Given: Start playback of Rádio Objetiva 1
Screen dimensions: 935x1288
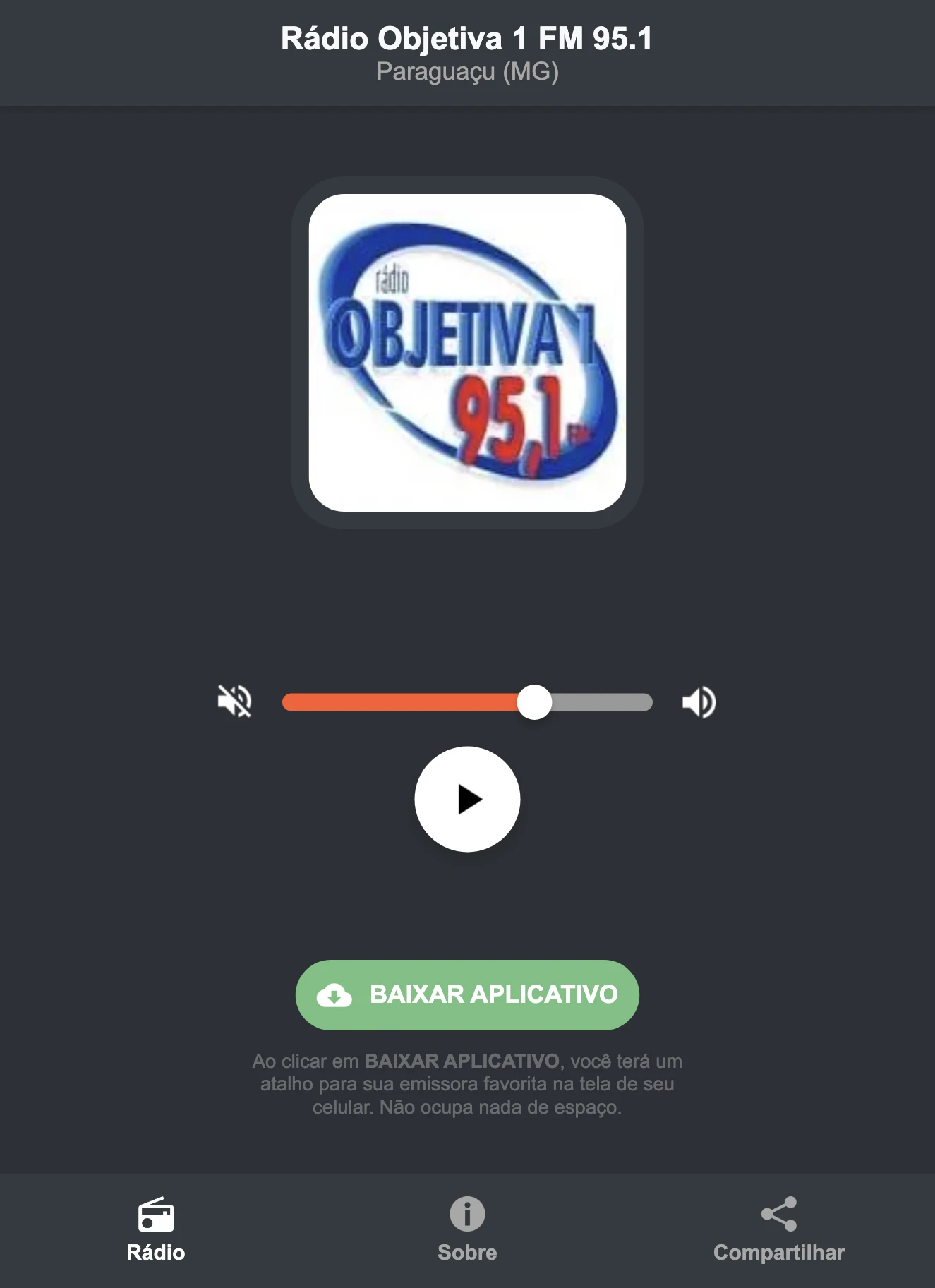Looking at the screenshot, I should pos(468,798).
